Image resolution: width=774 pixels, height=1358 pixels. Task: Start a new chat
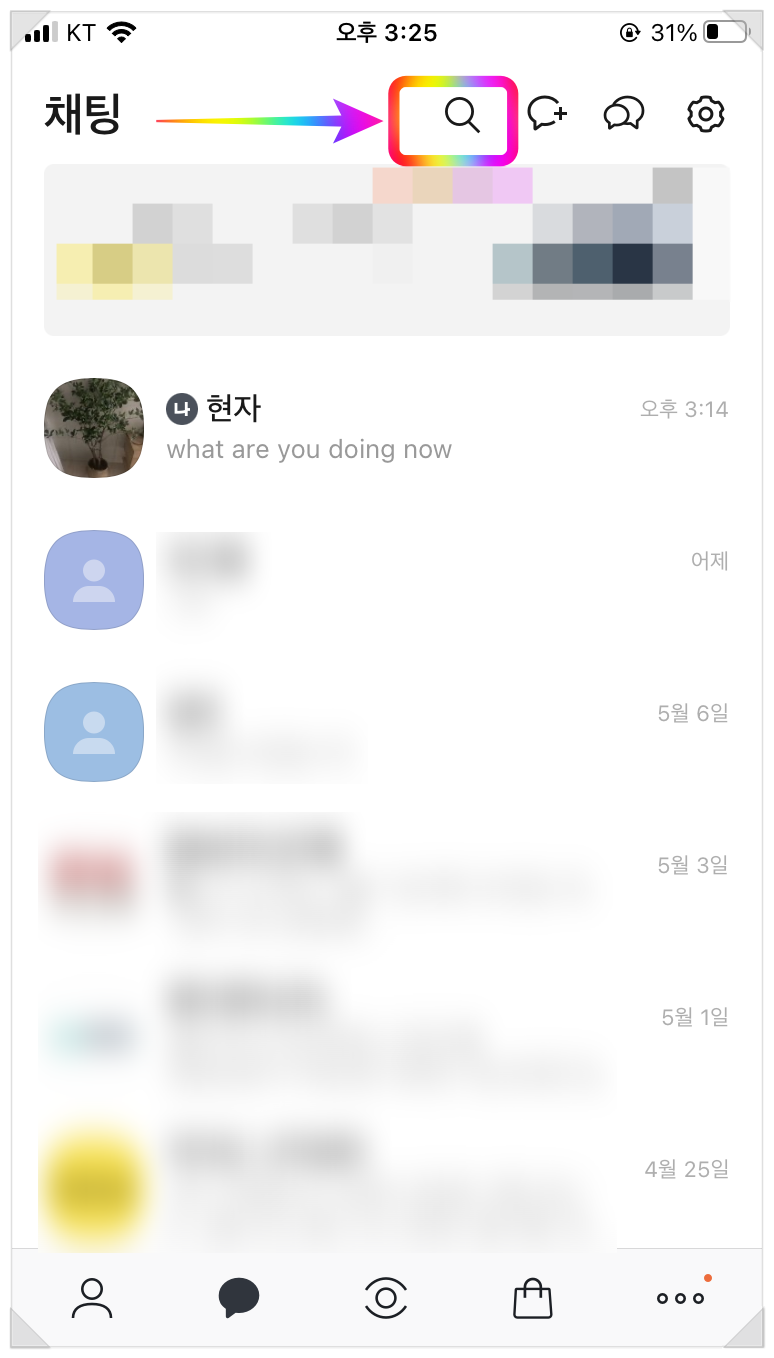[x=547, y=114]
